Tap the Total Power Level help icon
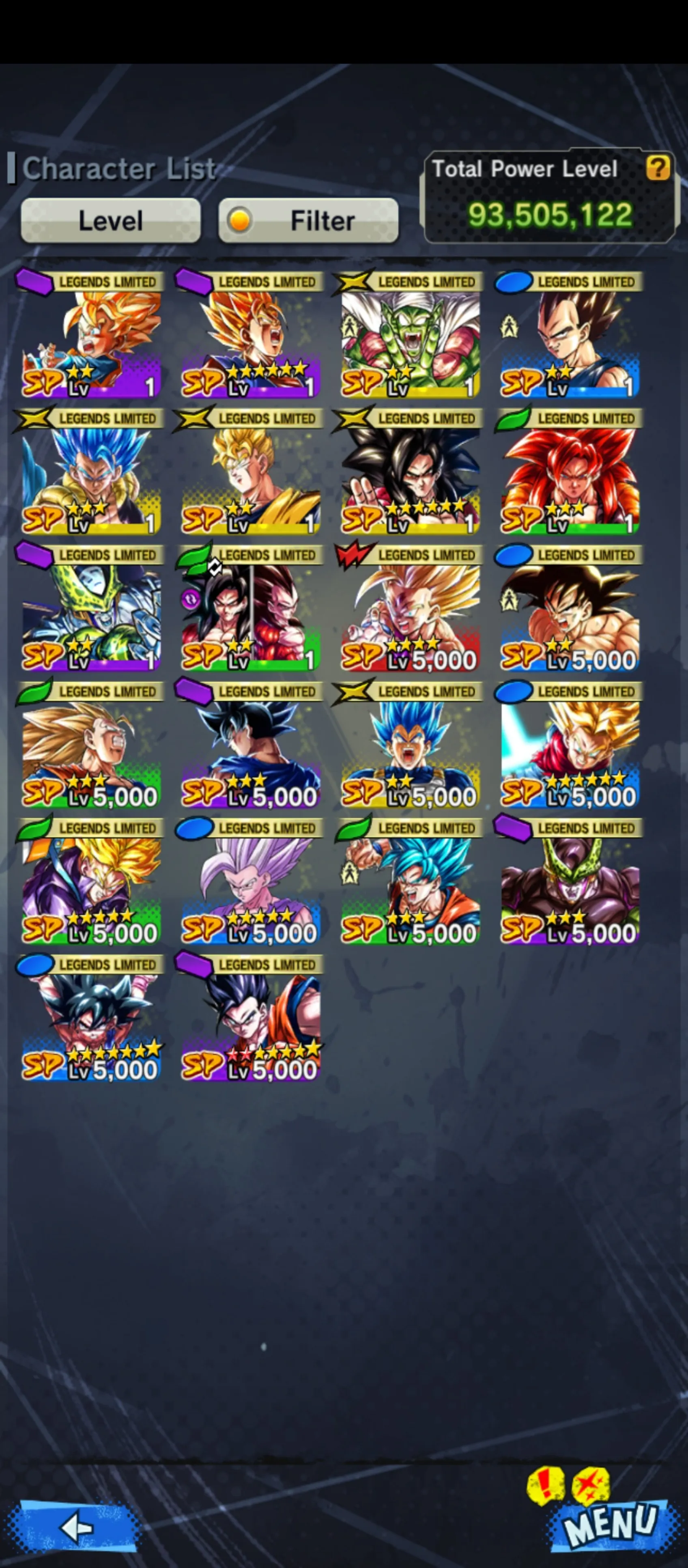 [658, 167]
